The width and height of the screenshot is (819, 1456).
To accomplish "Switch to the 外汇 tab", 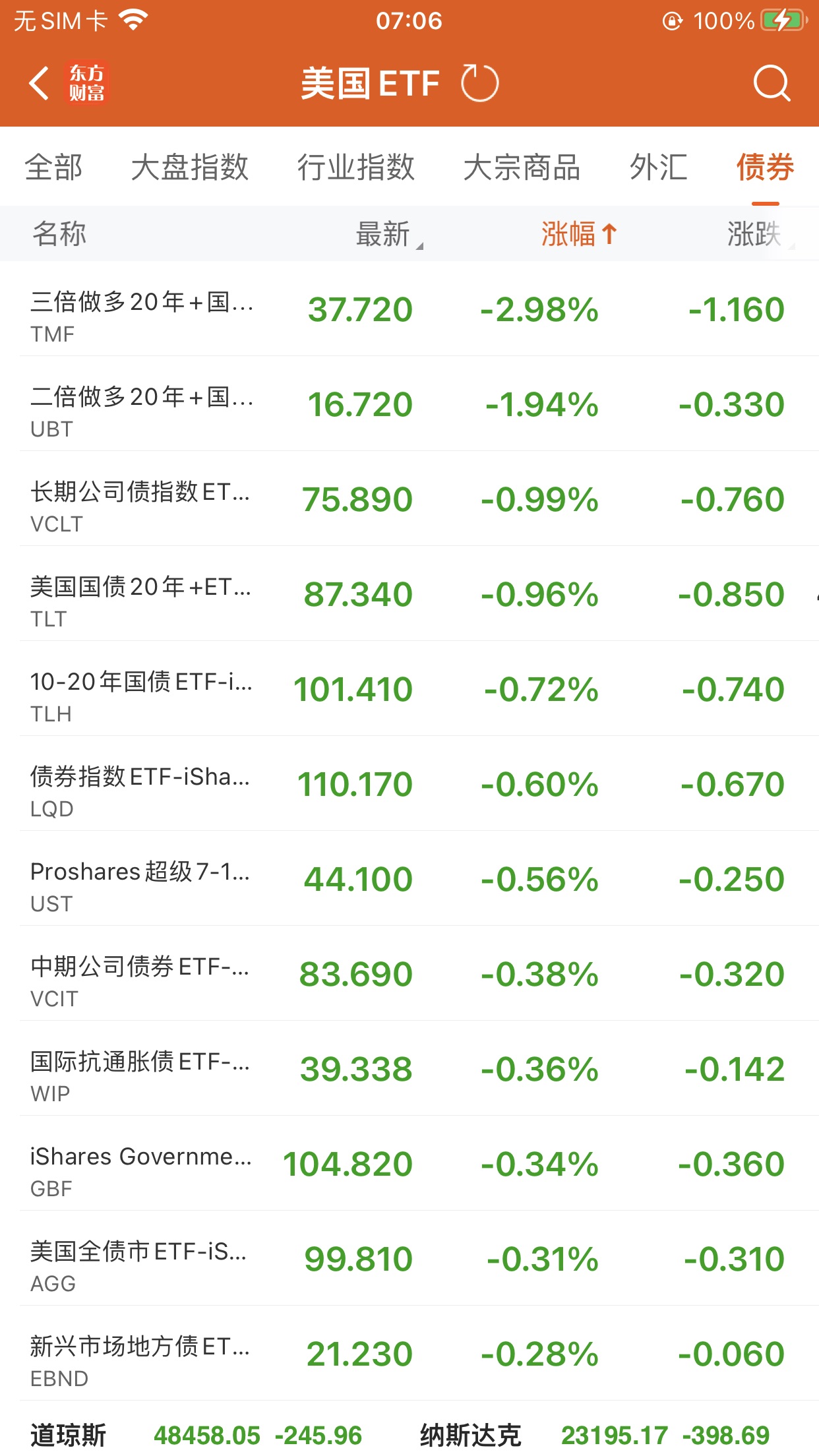I will [x=658, y=167].
